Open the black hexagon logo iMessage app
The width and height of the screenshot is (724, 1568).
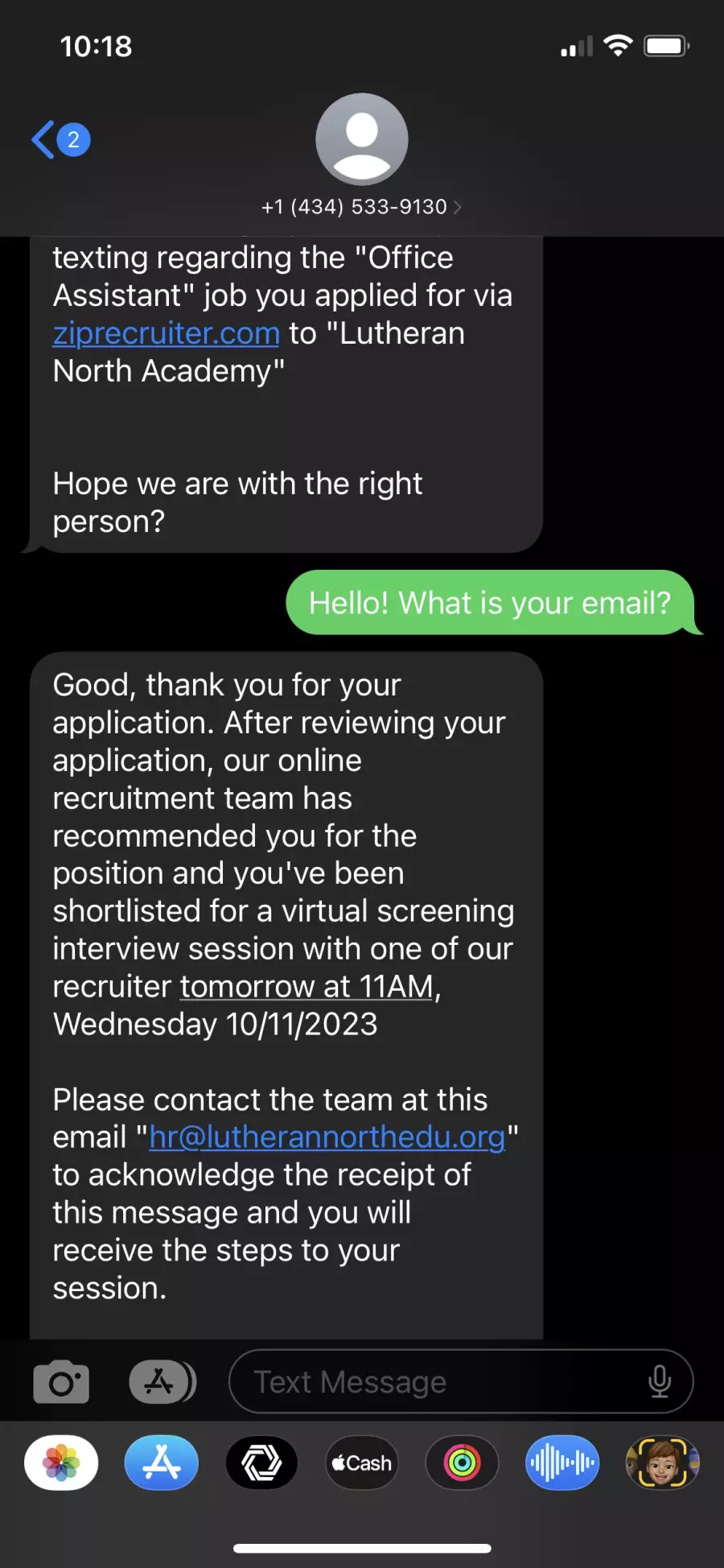(x=261, y=1463)
